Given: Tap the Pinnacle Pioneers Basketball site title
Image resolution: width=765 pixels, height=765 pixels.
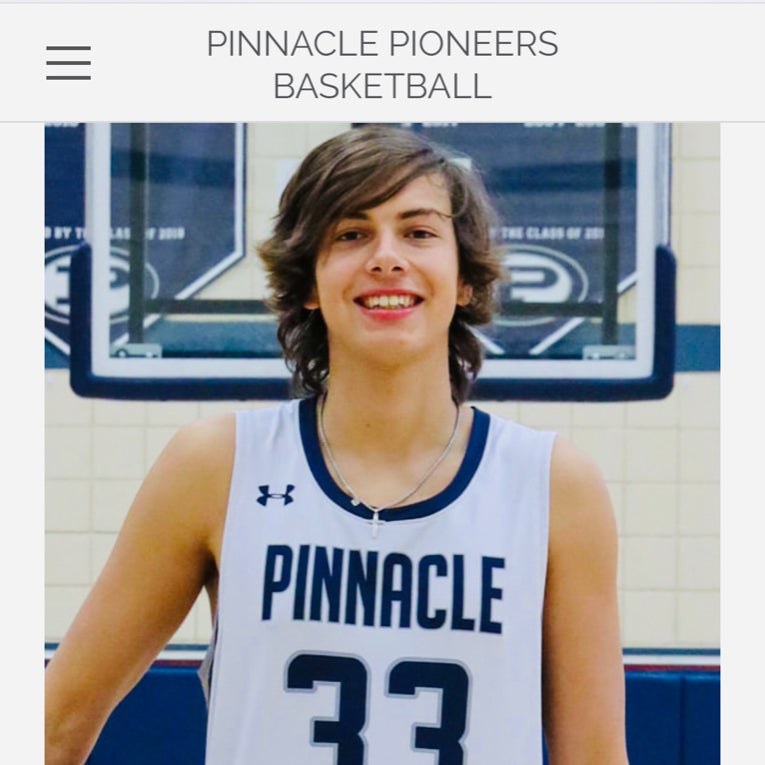Looking at the screenshot, I should [382, 64].
